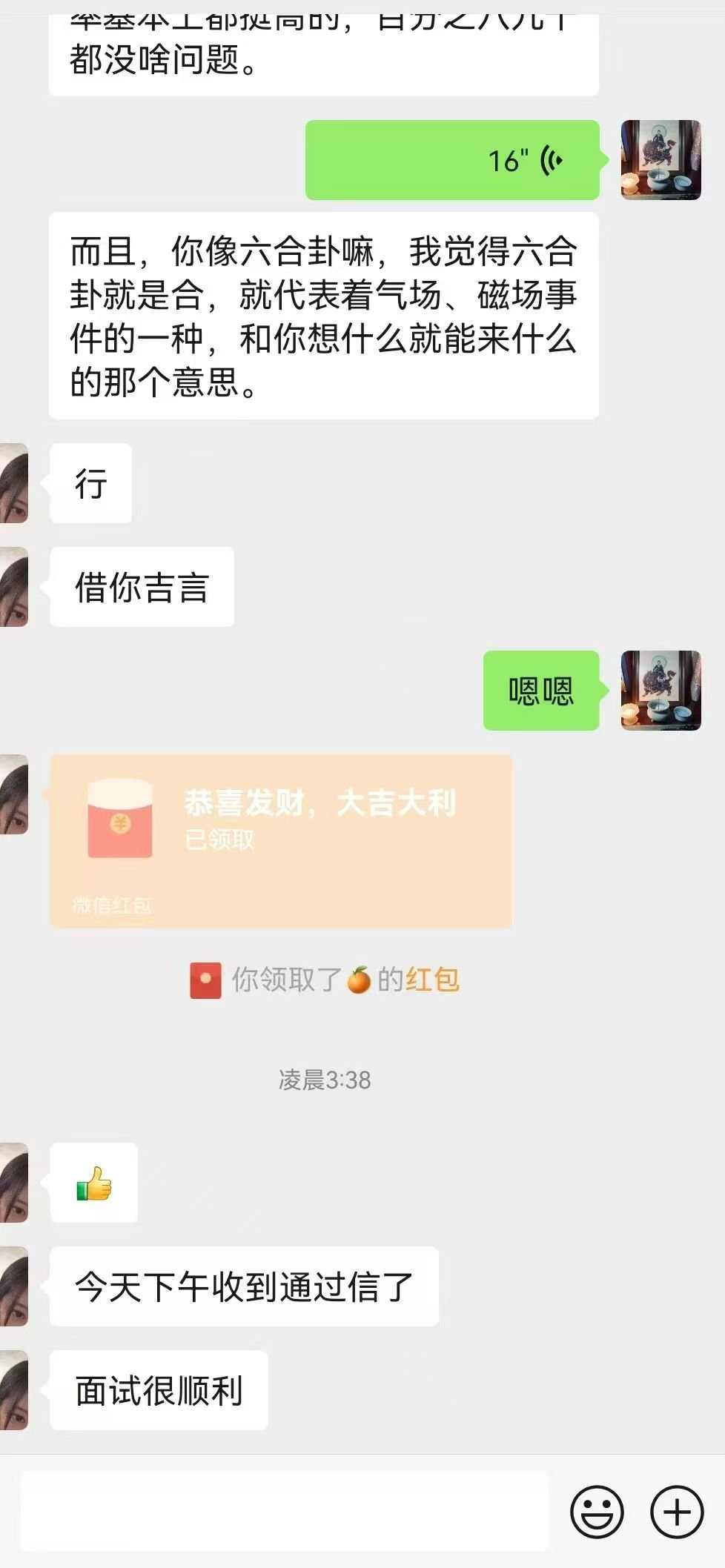Screen dimensions: 725x1568
Task: Open the plus attachments menu
Action: click(676, 1511)
